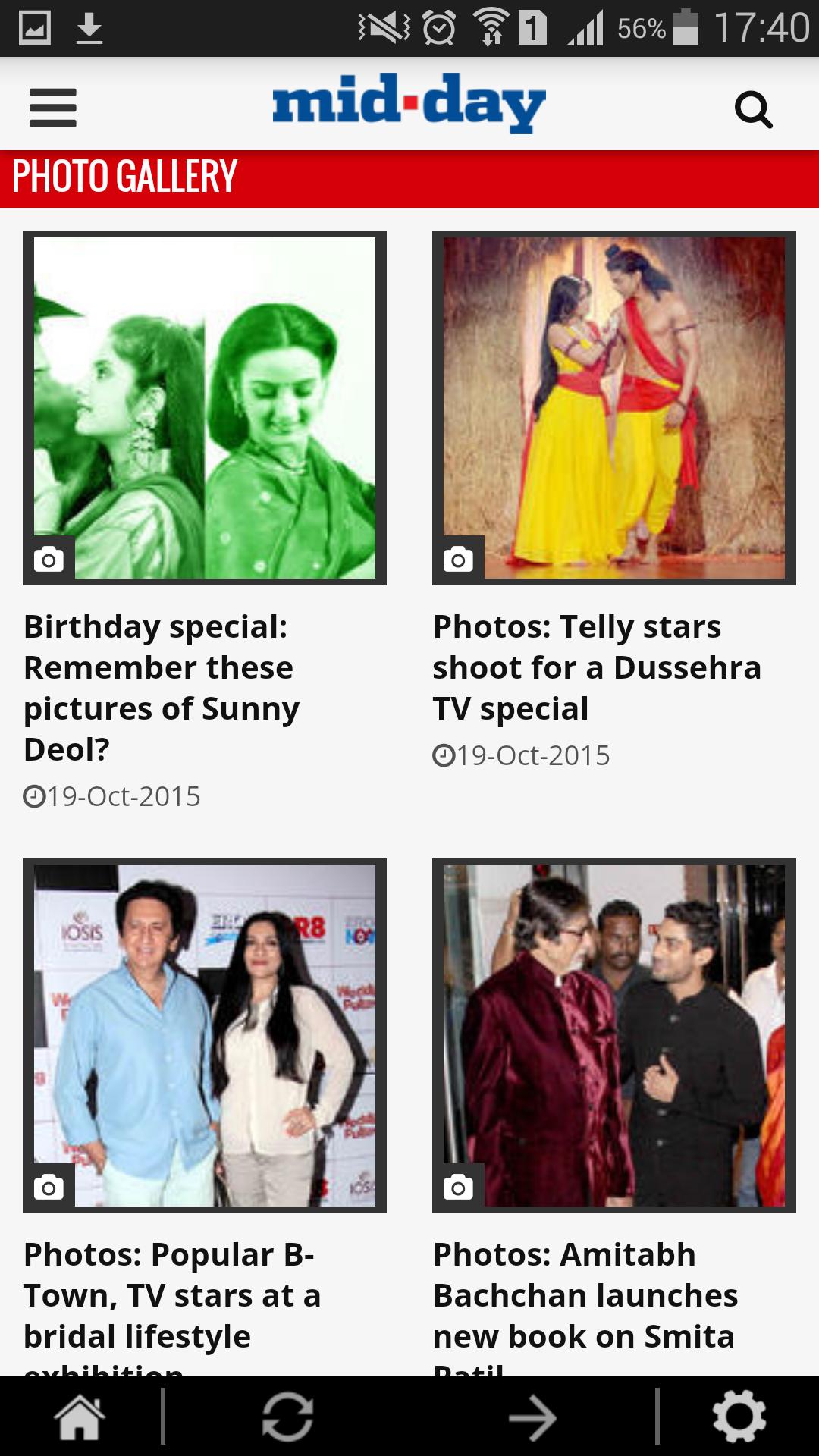Tap the download icon in status bar

tap(89, 29)
